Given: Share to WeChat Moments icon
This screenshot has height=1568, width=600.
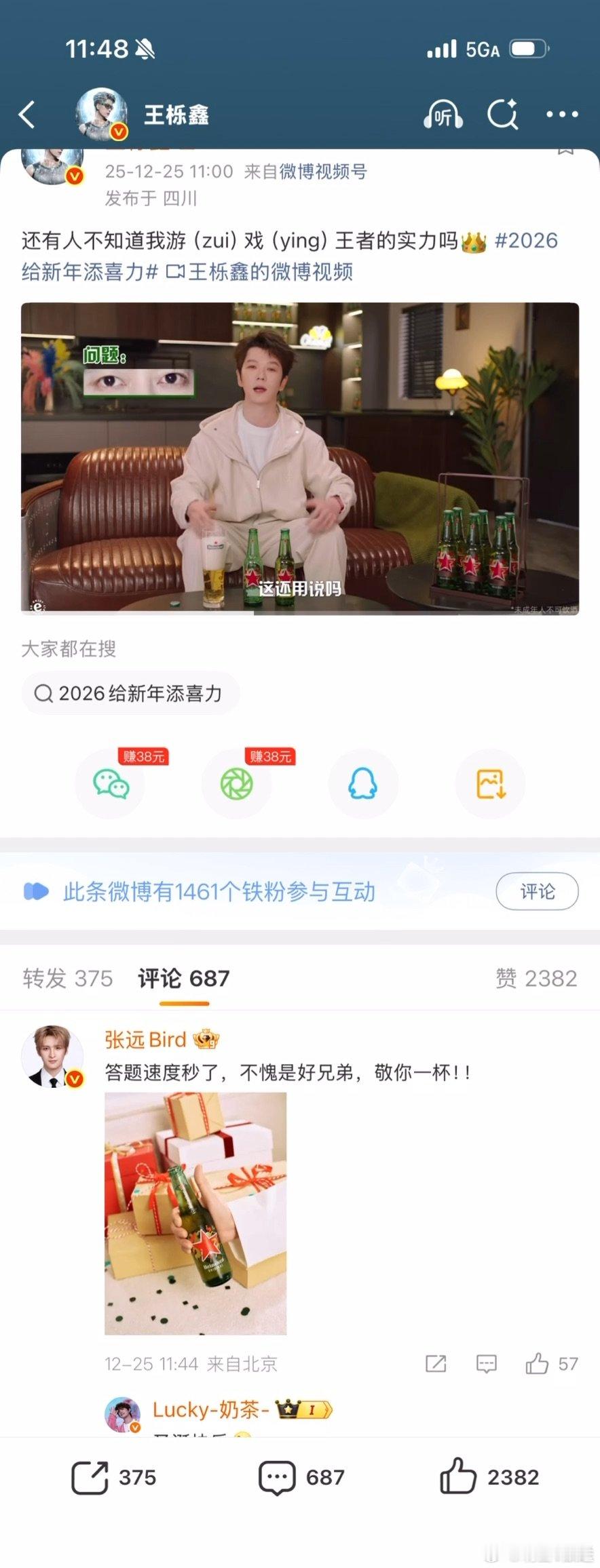Looking at the screenshot, I should [x=237, y=783].
